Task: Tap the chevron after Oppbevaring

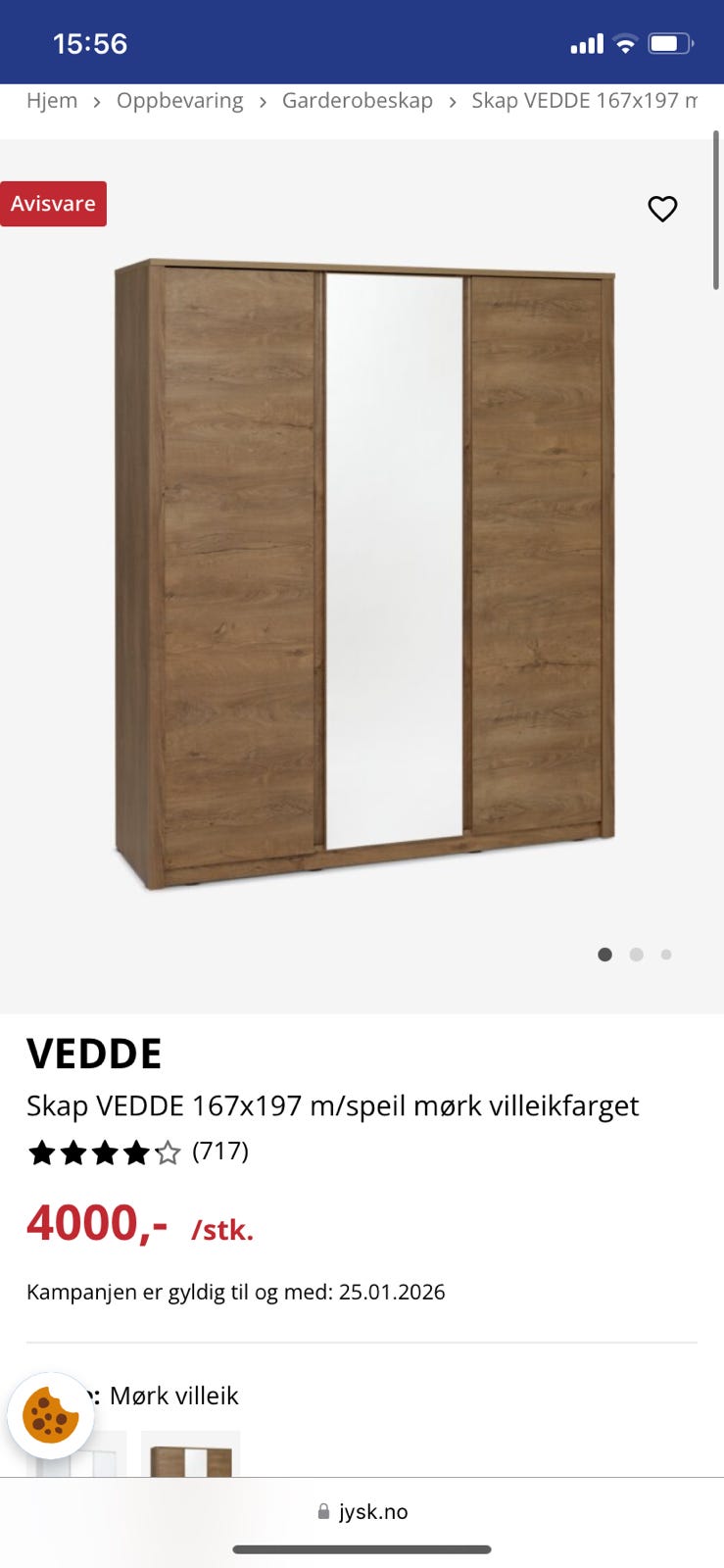Action: (x=262, y=101)
